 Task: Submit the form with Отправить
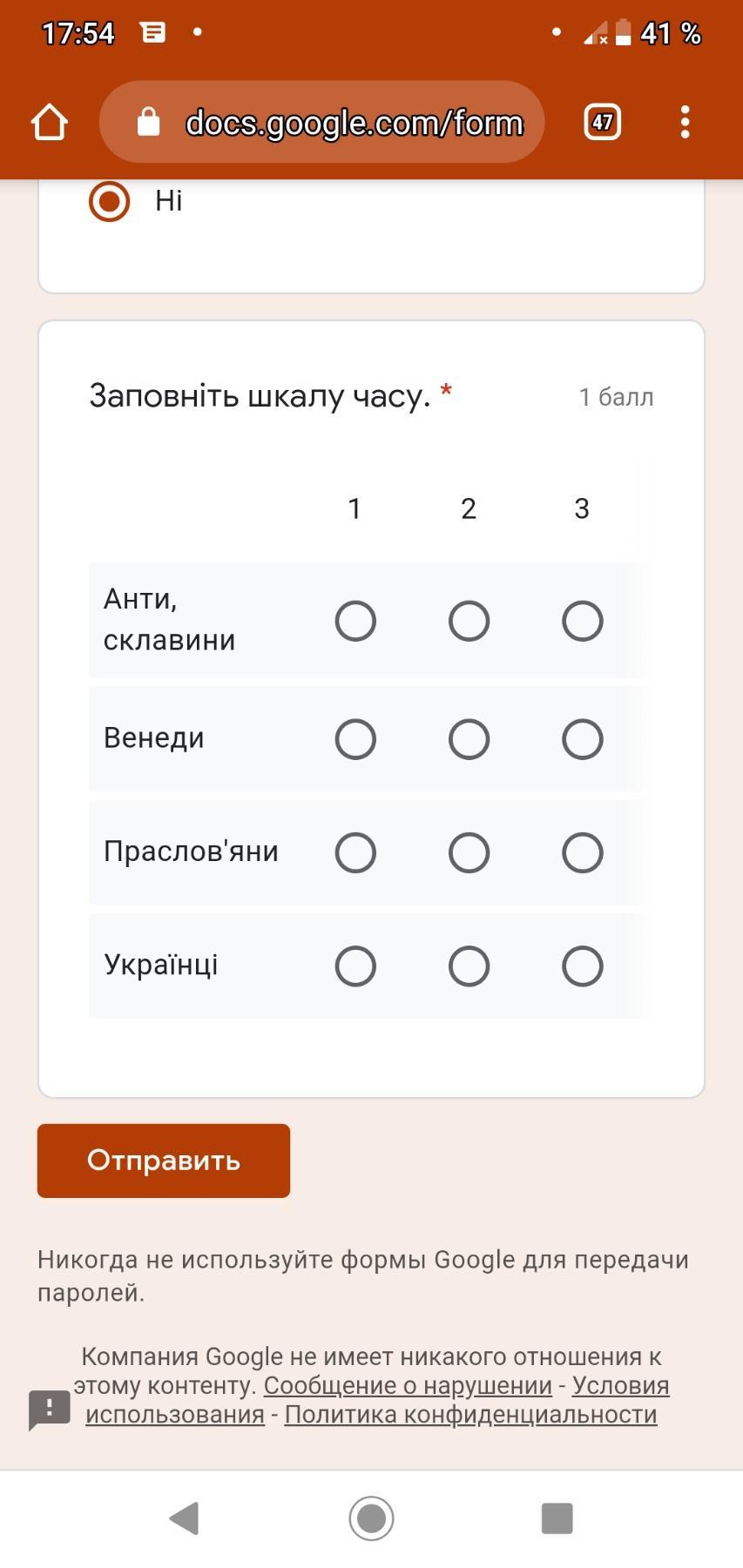(x=164, y=1161)
